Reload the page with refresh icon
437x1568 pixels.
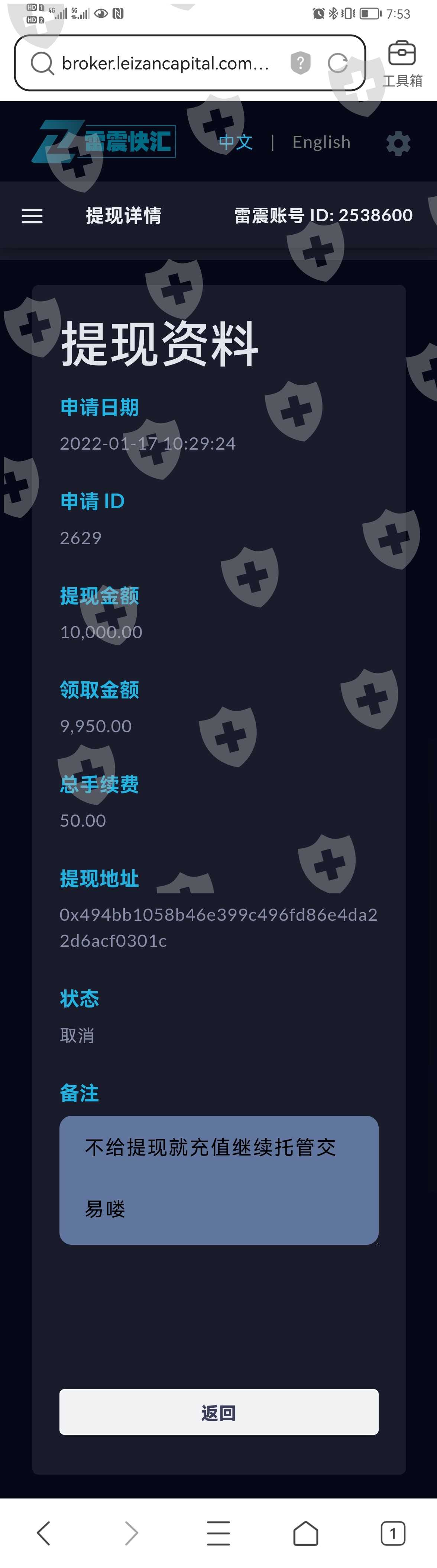tap(338, 63)
